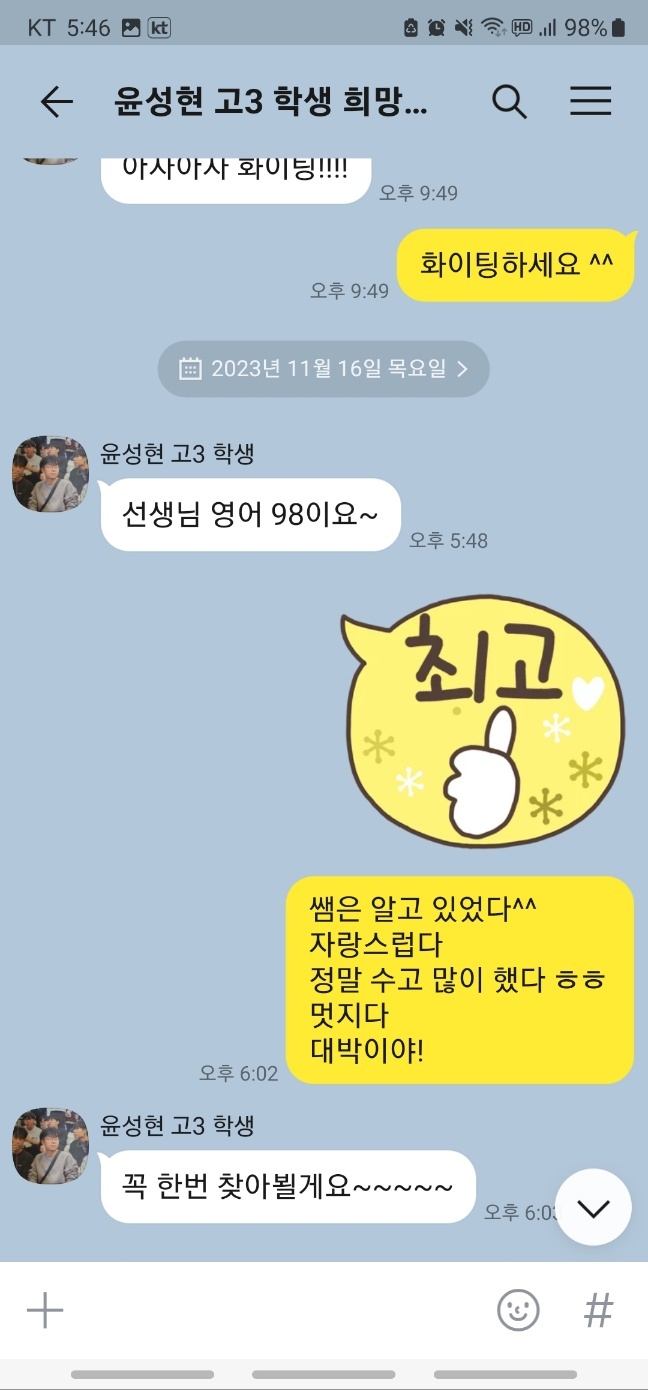
Task: Open the chat room hamburger menu
Action: point(590,101)
